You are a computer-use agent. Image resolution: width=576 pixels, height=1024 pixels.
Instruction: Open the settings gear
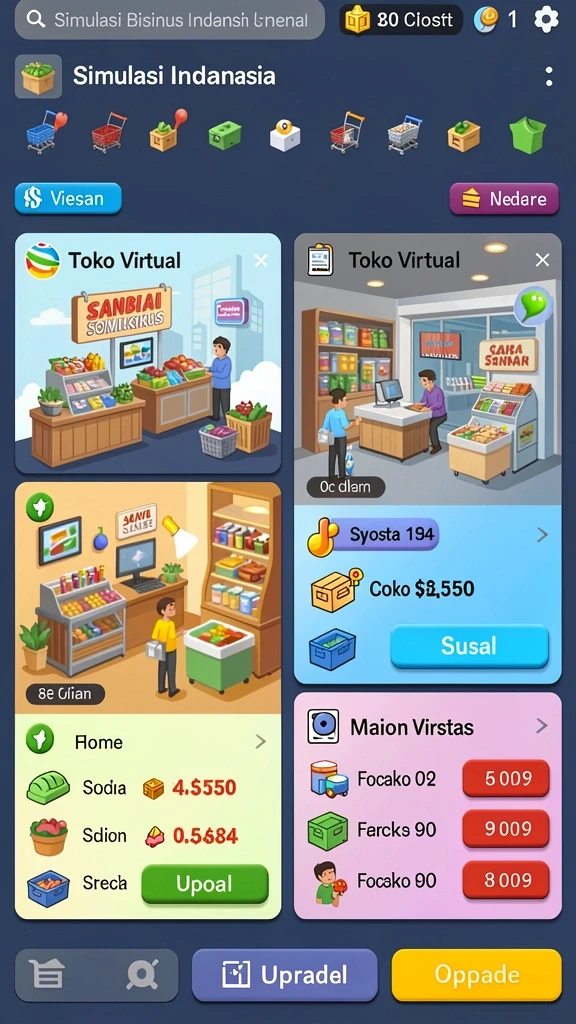pyautogui.click(x=546, y=20)
